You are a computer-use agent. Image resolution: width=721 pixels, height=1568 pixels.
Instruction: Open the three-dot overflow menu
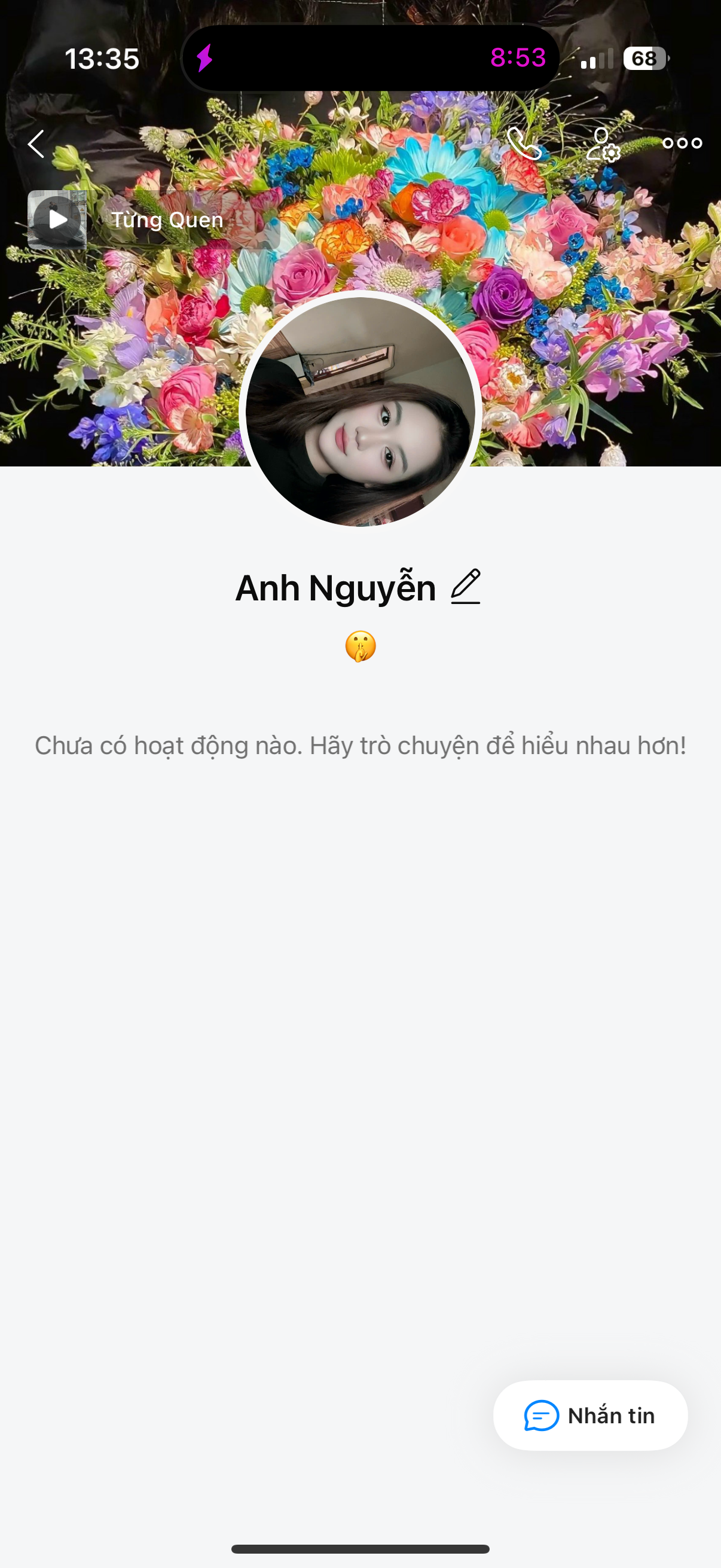point(682,144)
